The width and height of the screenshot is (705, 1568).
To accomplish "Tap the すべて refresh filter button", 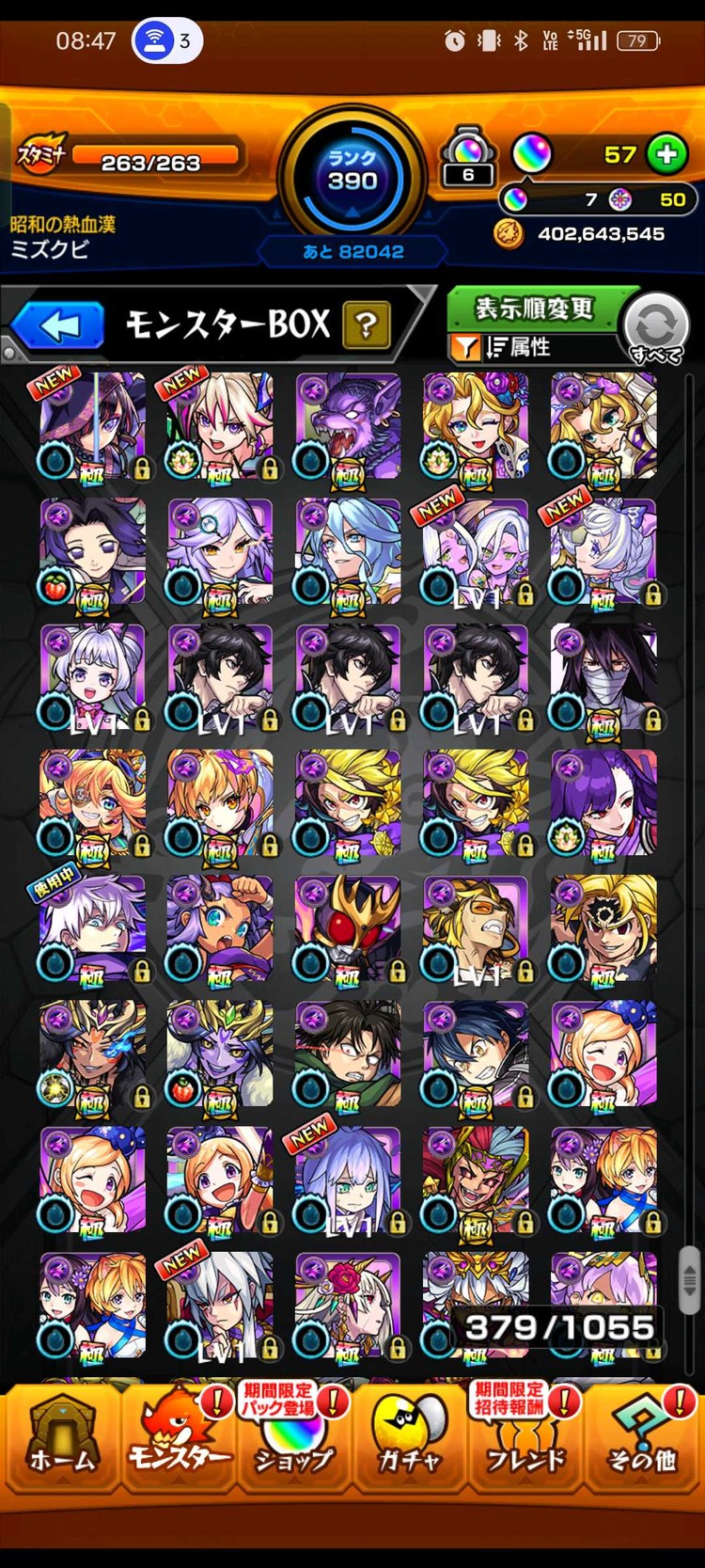I will (657, 326).
